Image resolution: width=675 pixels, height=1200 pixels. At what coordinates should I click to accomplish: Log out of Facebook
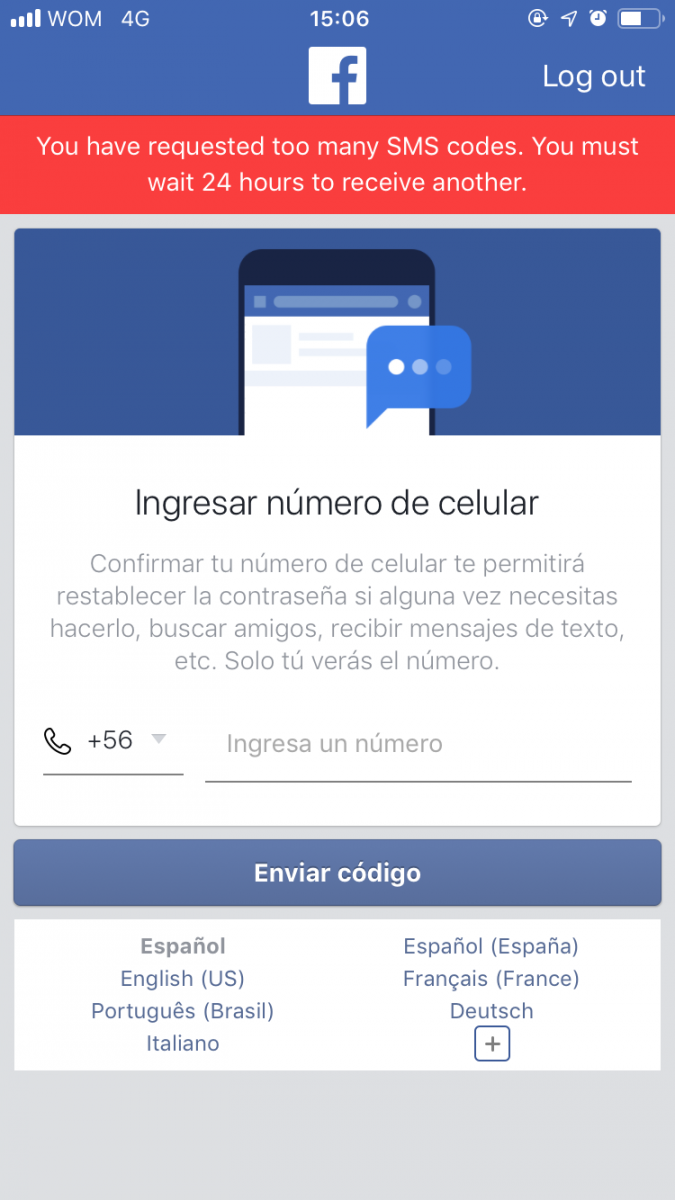tap(594, 77)
